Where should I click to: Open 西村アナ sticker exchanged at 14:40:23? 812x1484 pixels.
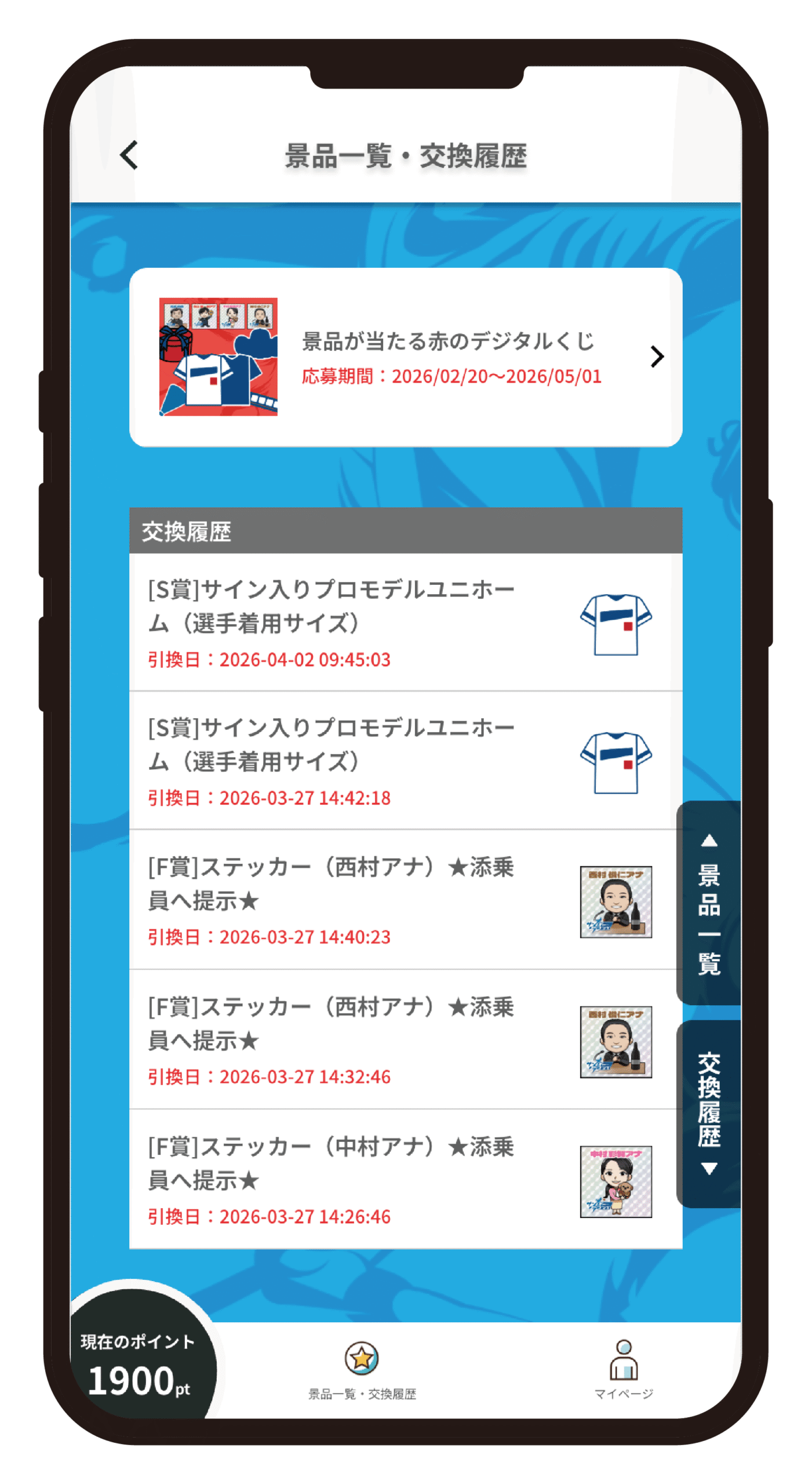[405, 900]
